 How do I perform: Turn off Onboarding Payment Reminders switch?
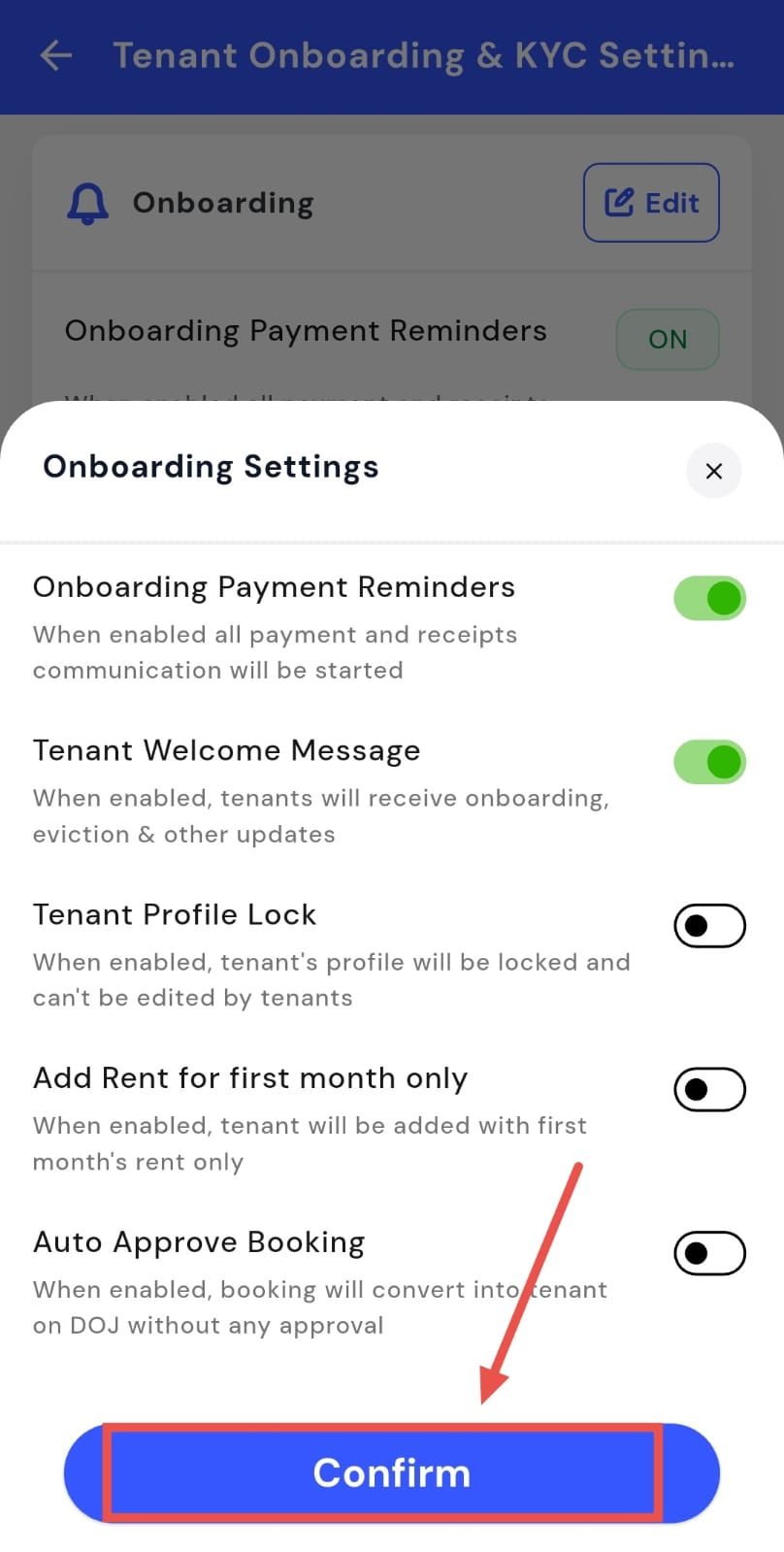(x=709, y=598)
